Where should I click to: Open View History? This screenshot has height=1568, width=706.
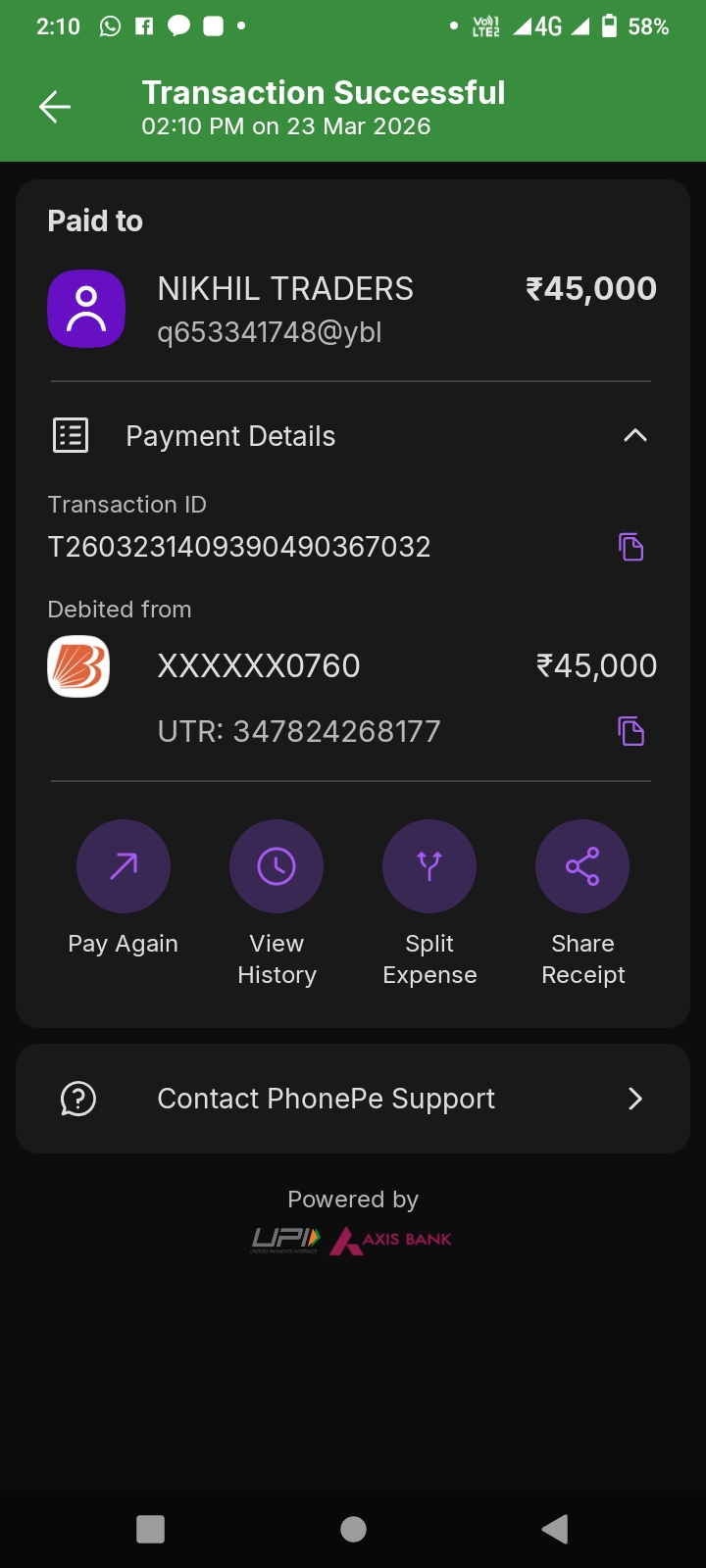tap(277, 866)
